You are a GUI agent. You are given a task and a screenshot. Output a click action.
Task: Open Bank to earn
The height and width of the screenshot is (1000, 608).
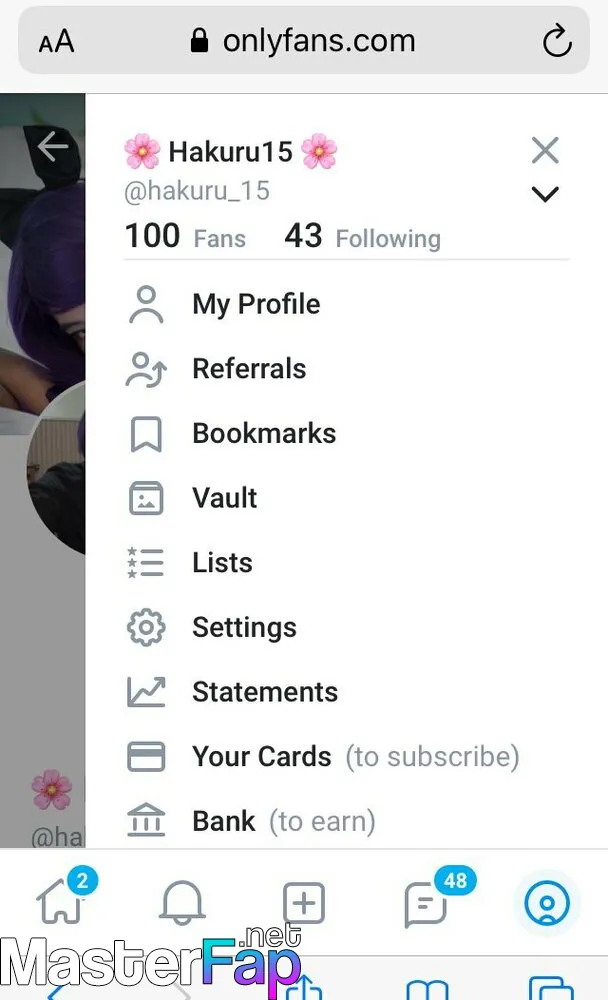click(347, 821)
